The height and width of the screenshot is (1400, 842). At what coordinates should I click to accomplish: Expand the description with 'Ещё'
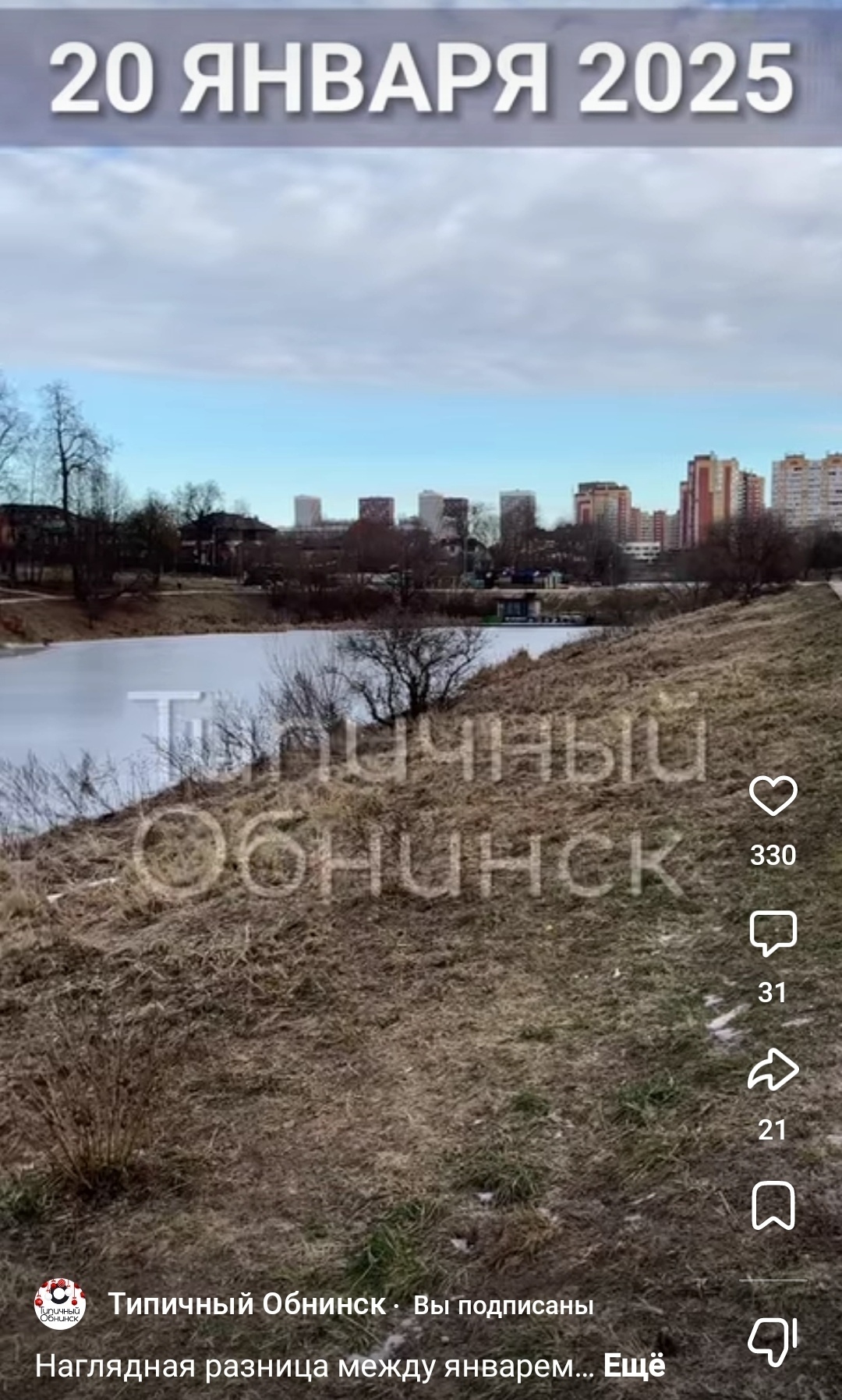pyautogui.click(x=635, y=1366)
